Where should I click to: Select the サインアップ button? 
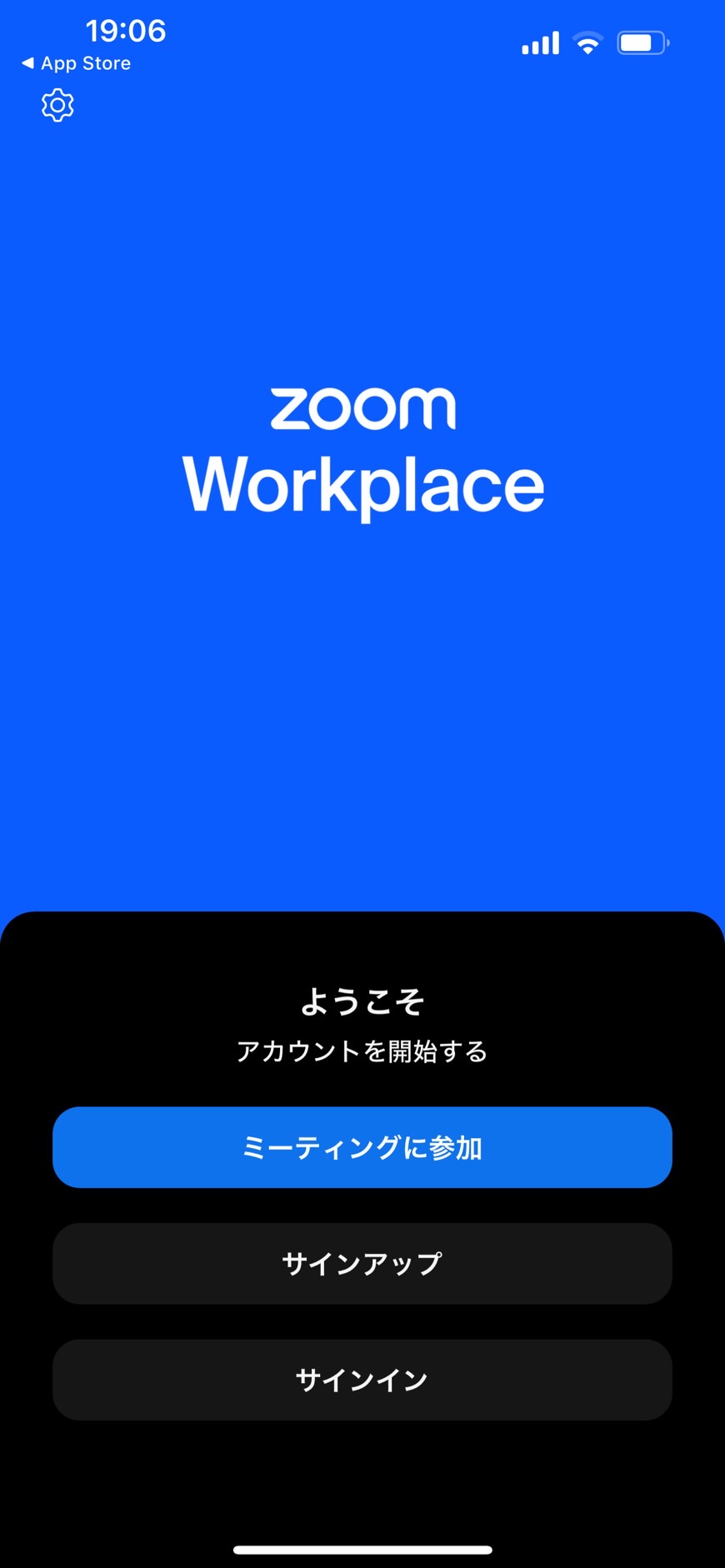pyautogui.click(x=362, y=1264)
